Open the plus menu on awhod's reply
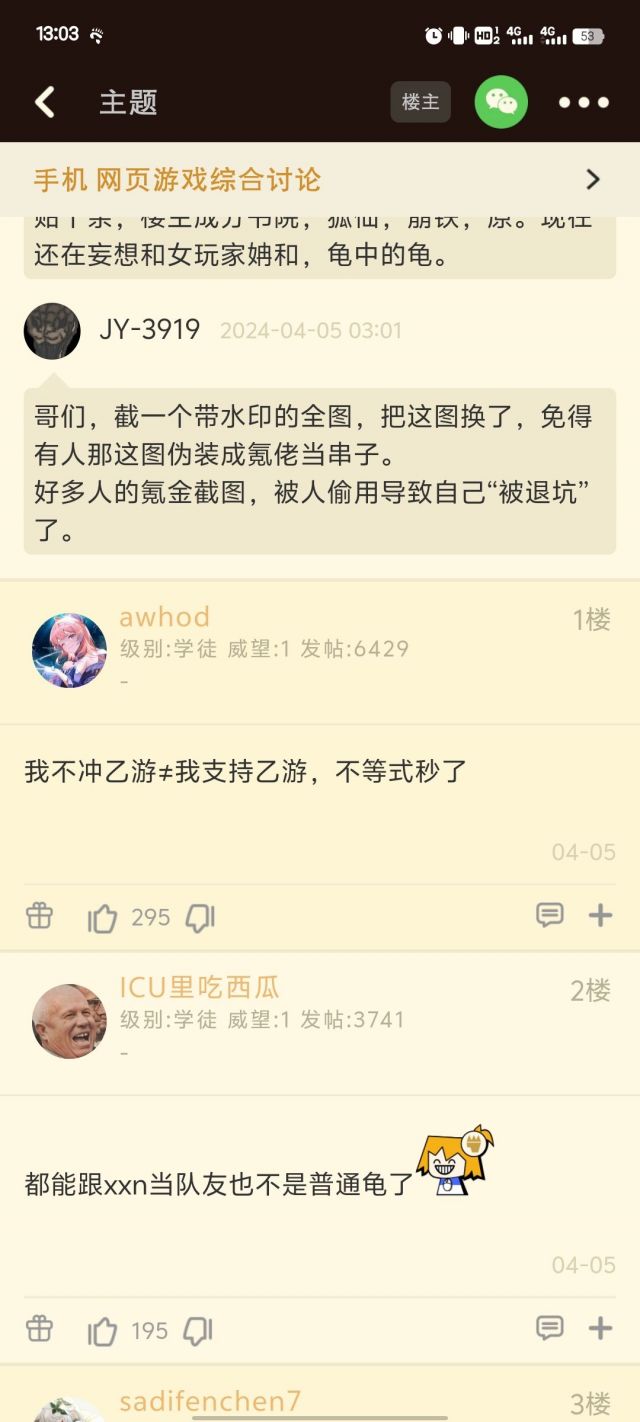 (600, 915)
